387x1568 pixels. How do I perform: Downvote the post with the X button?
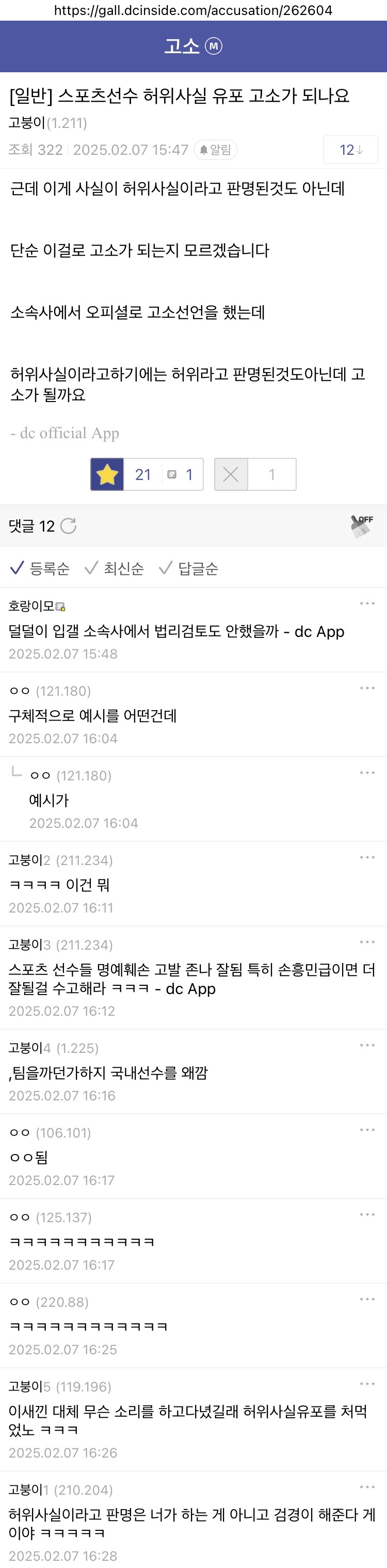click(231, 474)
